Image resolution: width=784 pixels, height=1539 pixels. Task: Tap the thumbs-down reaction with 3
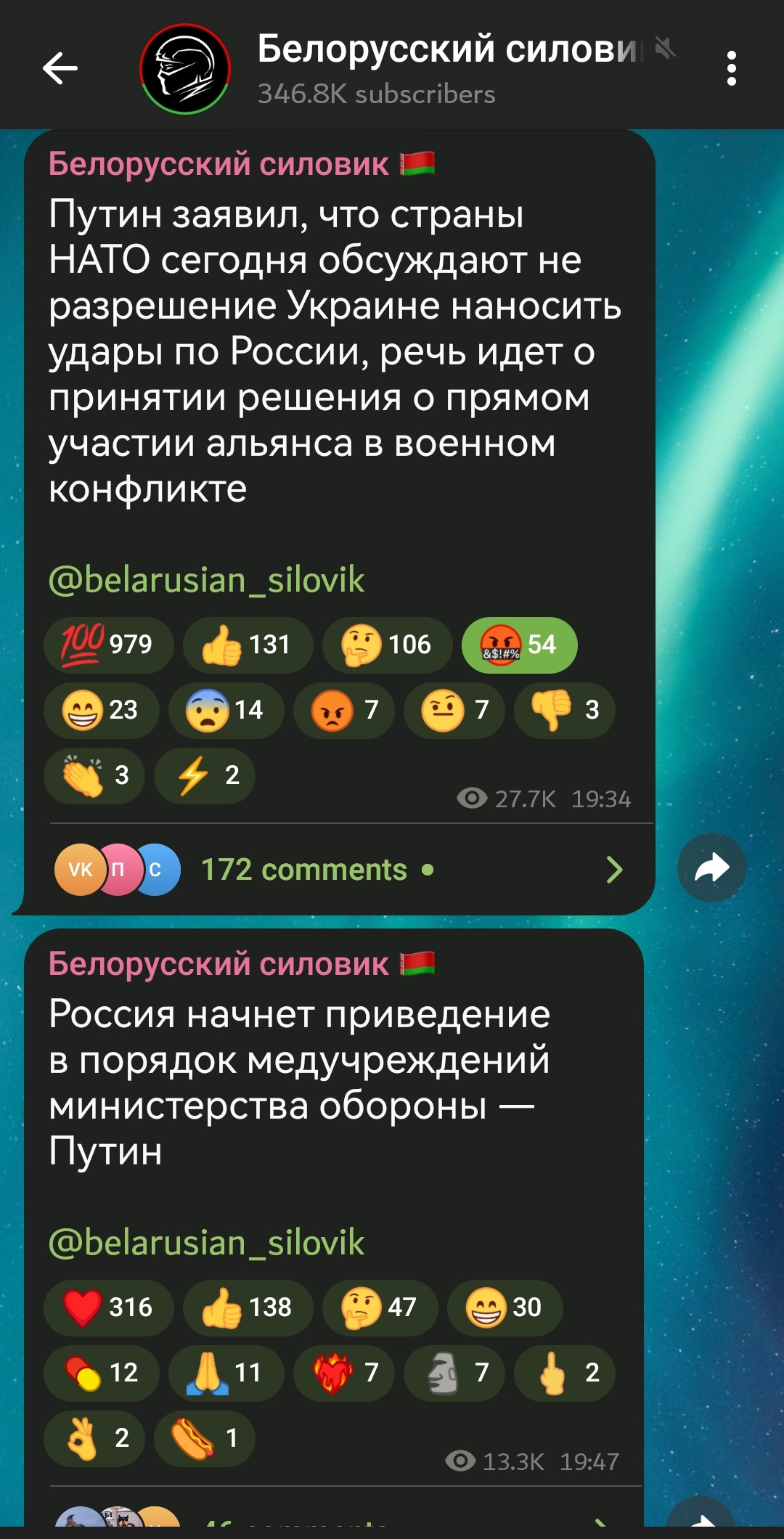click(565, 710)
